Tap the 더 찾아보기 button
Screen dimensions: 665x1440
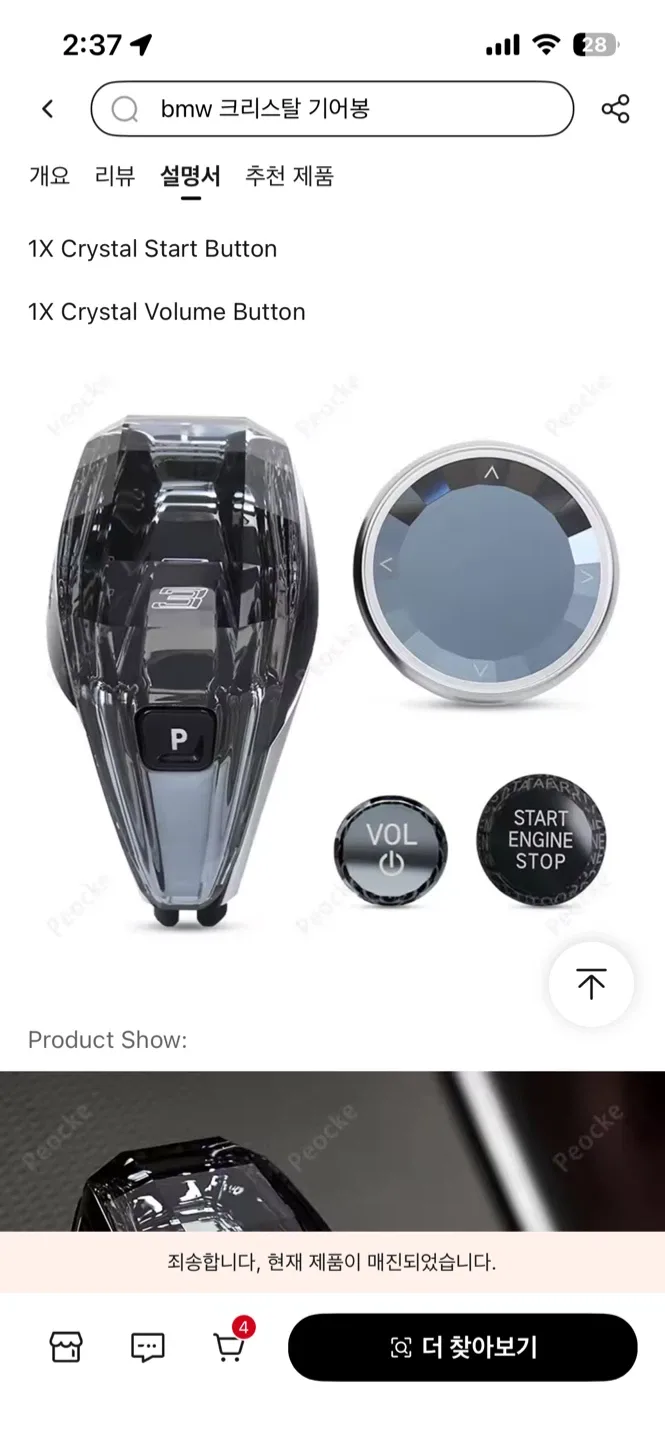(462, 1347)
